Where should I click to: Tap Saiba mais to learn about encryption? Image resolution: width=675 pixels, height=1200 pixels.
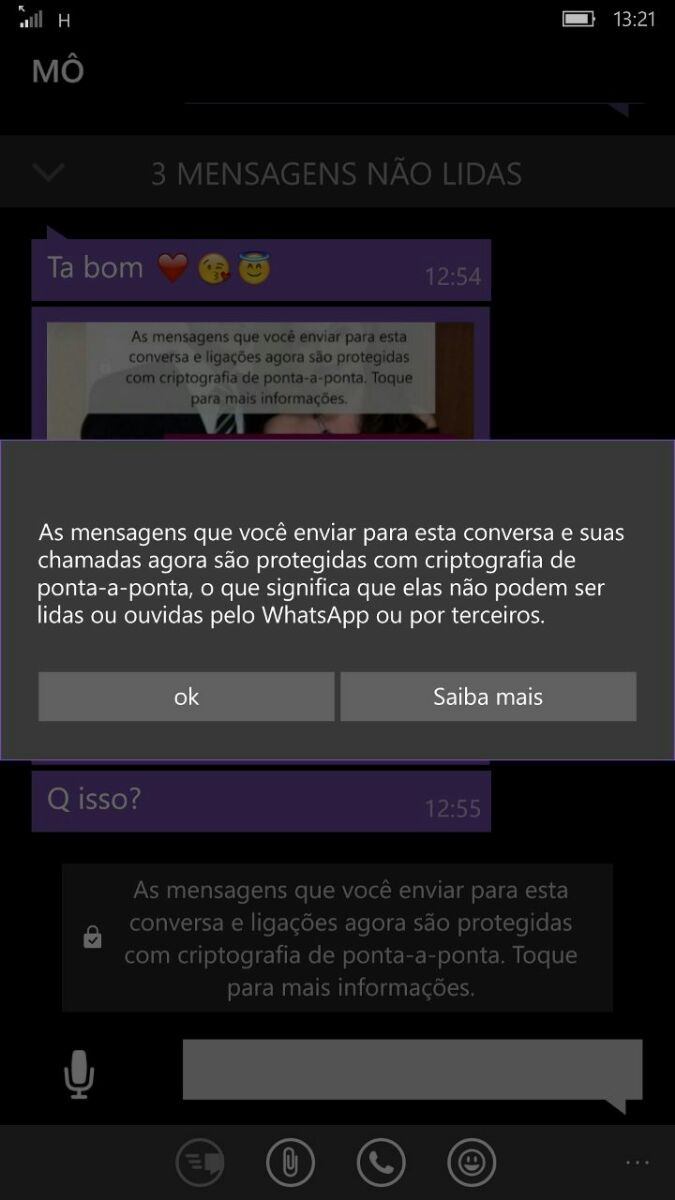point(488,697)
